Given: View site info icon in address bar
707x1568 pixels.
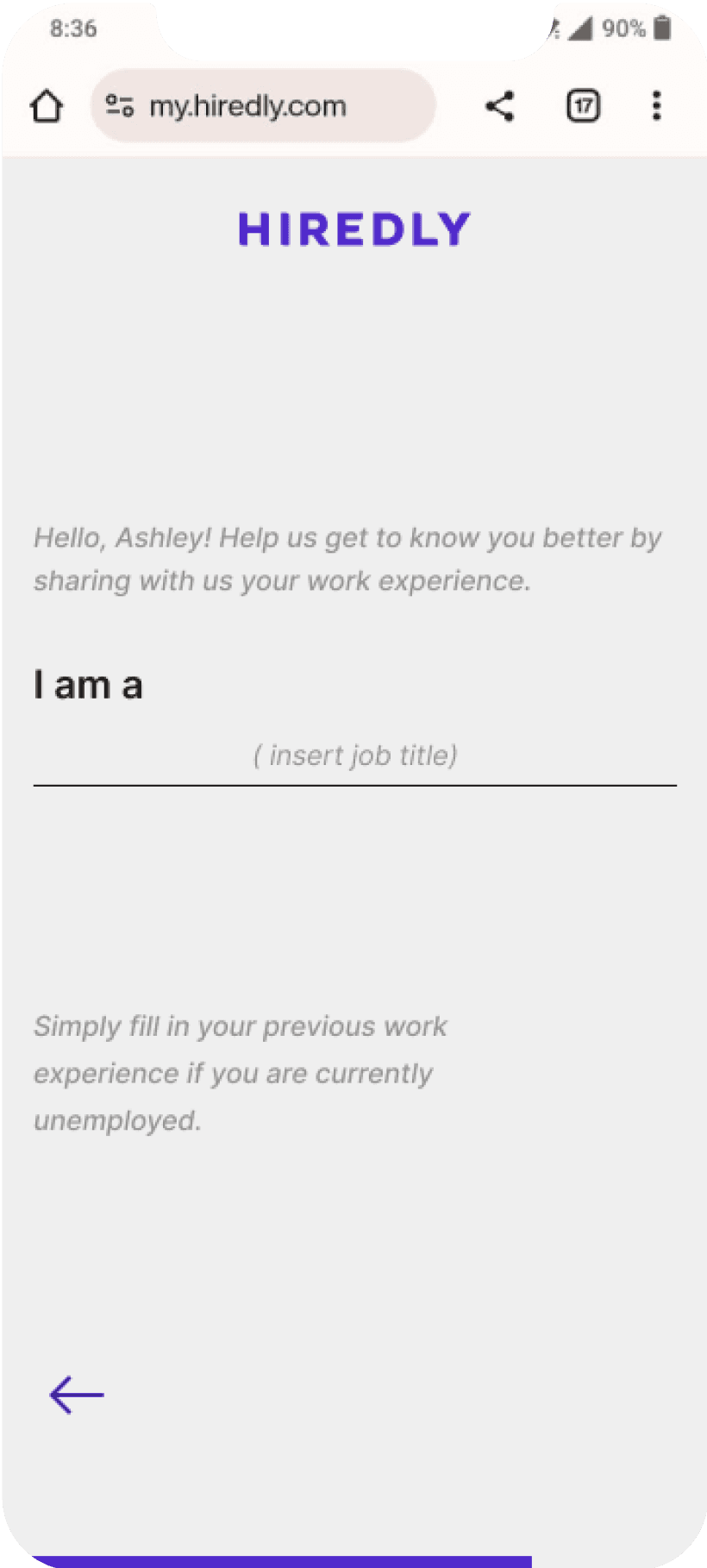Looking at the screenshot, I should (119, 106).
